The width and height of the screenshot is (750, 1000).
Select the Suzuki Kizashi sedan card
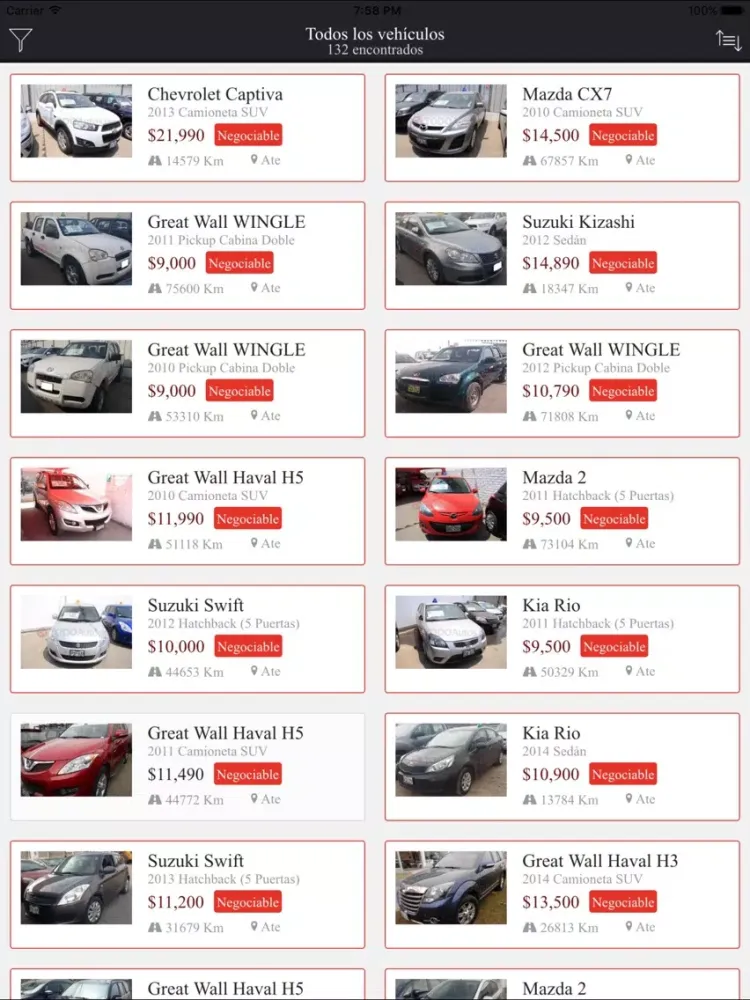click(x=562, y=256)
